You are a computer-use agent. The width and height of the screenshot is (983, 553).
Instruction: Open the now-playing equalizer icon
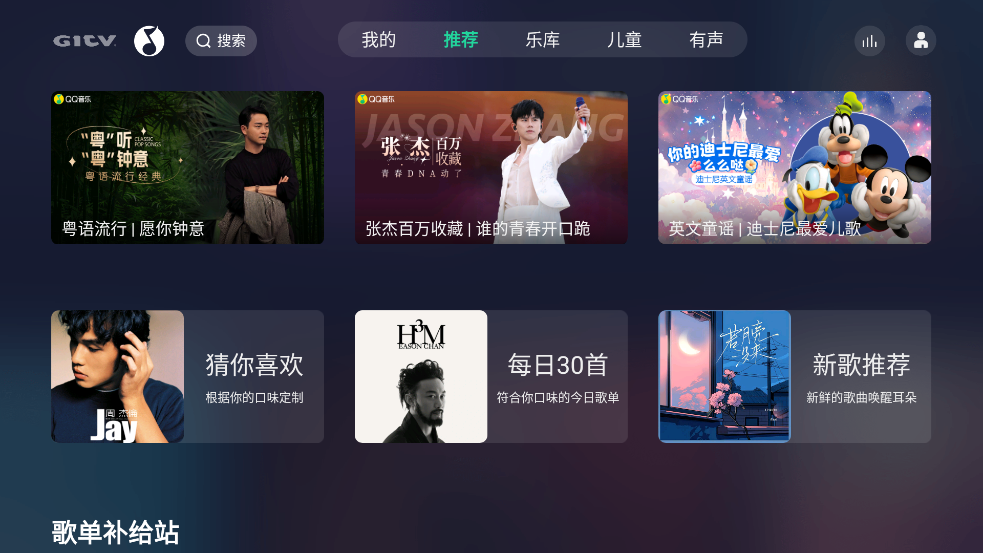pyautogui.click(x=870, y=41)
